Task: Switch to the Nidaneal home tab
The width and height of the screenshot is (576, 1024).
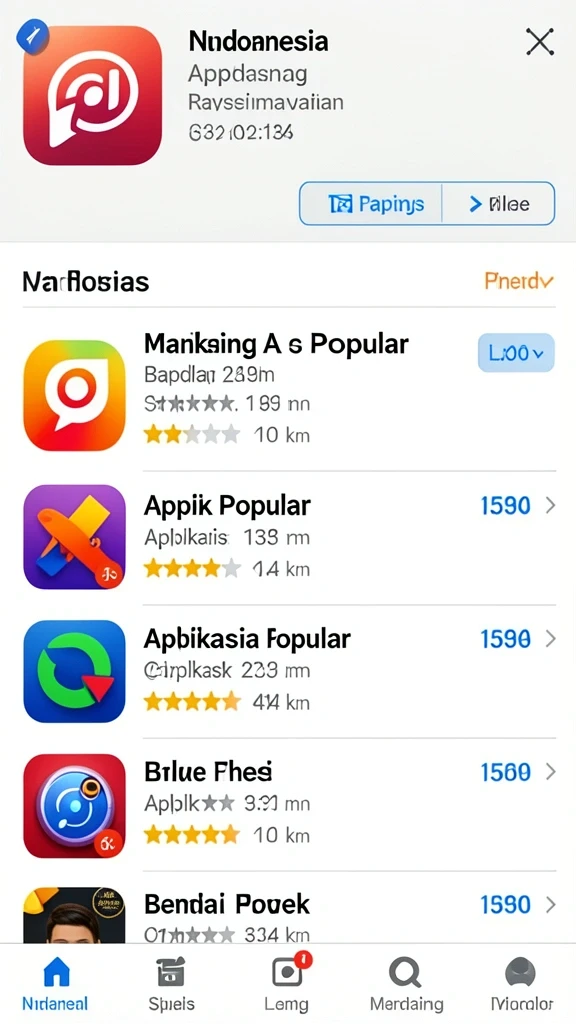Action: (56, 984)
